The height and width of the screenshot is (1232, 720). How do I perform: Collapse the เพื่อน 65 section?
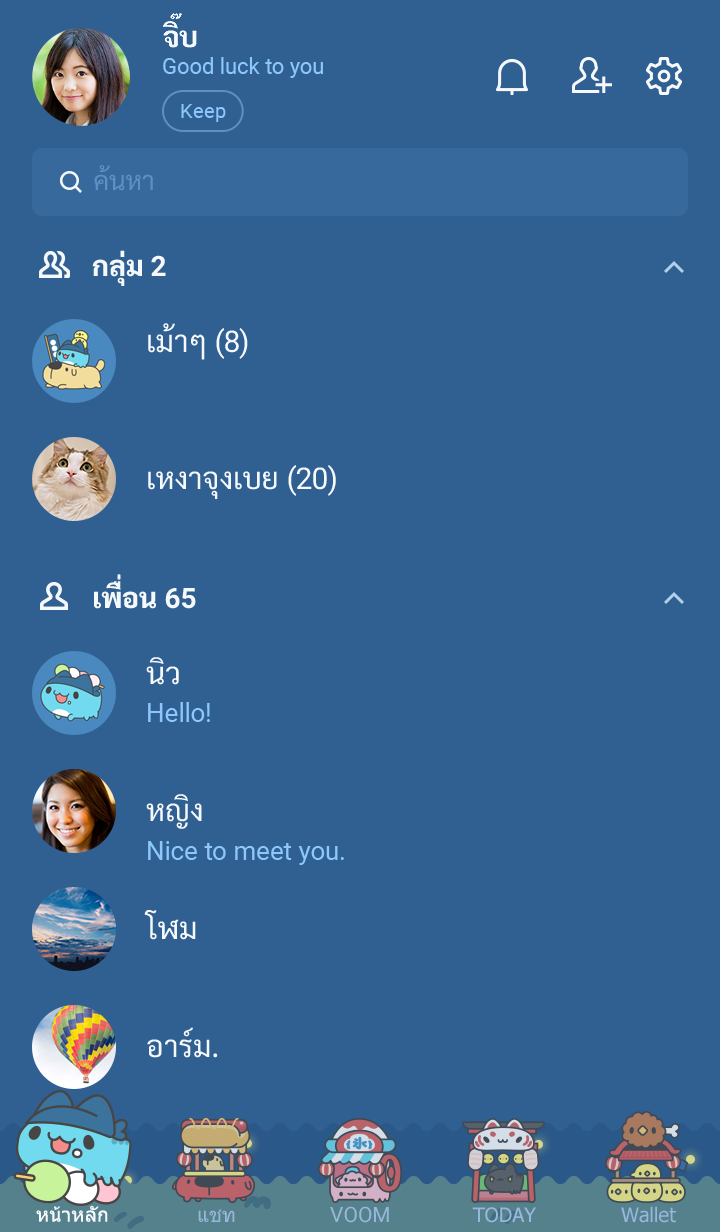coord(674,598)
